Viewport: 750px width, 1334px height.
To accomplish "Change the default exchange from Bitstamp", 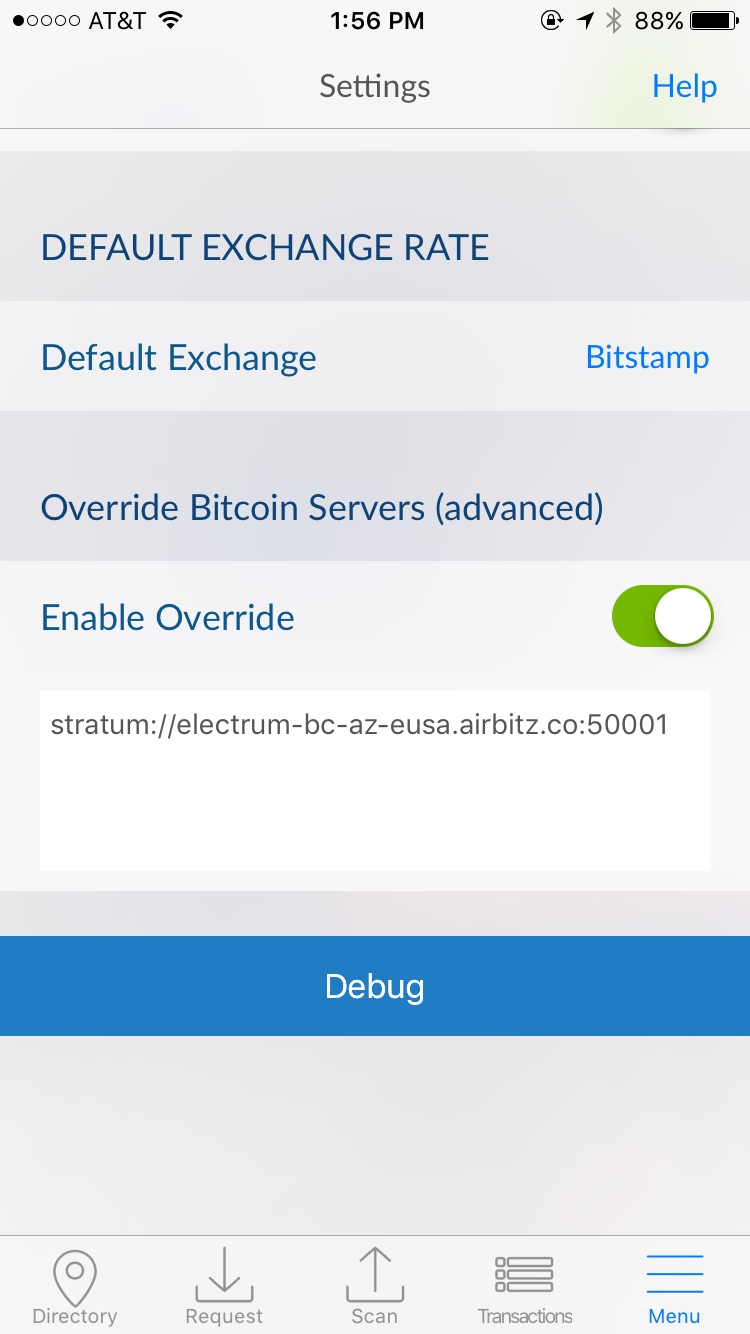I will [x=646, y=357].
